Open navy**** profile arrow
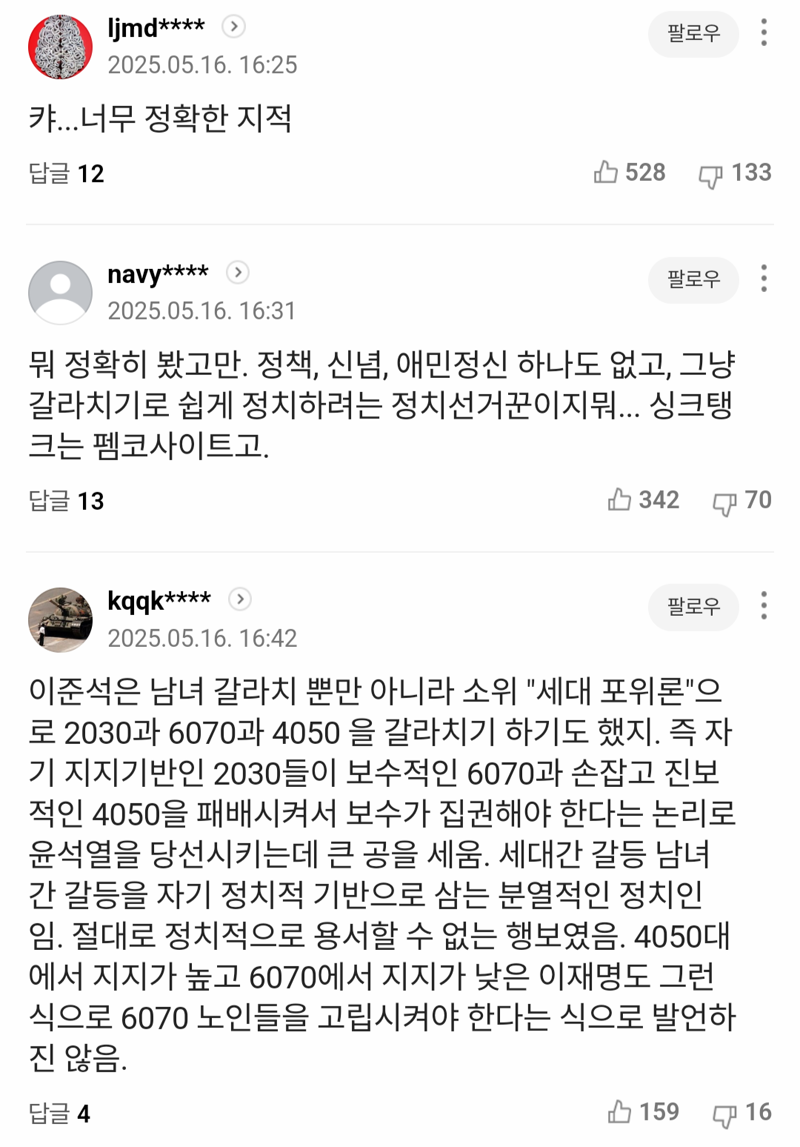Viewport: 800px width, 1147px height. tap(237, 273)
